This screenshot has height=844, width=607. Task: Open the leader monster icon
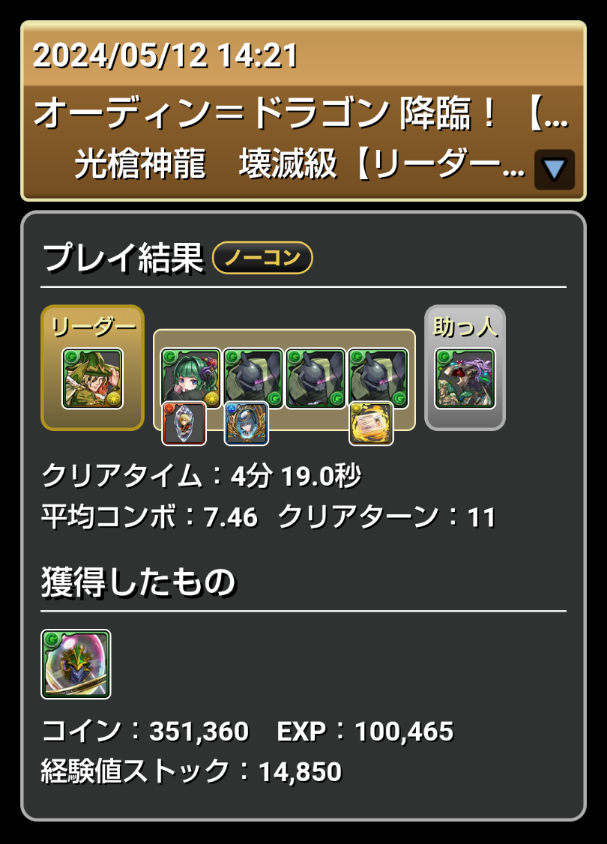coord(92,379)
